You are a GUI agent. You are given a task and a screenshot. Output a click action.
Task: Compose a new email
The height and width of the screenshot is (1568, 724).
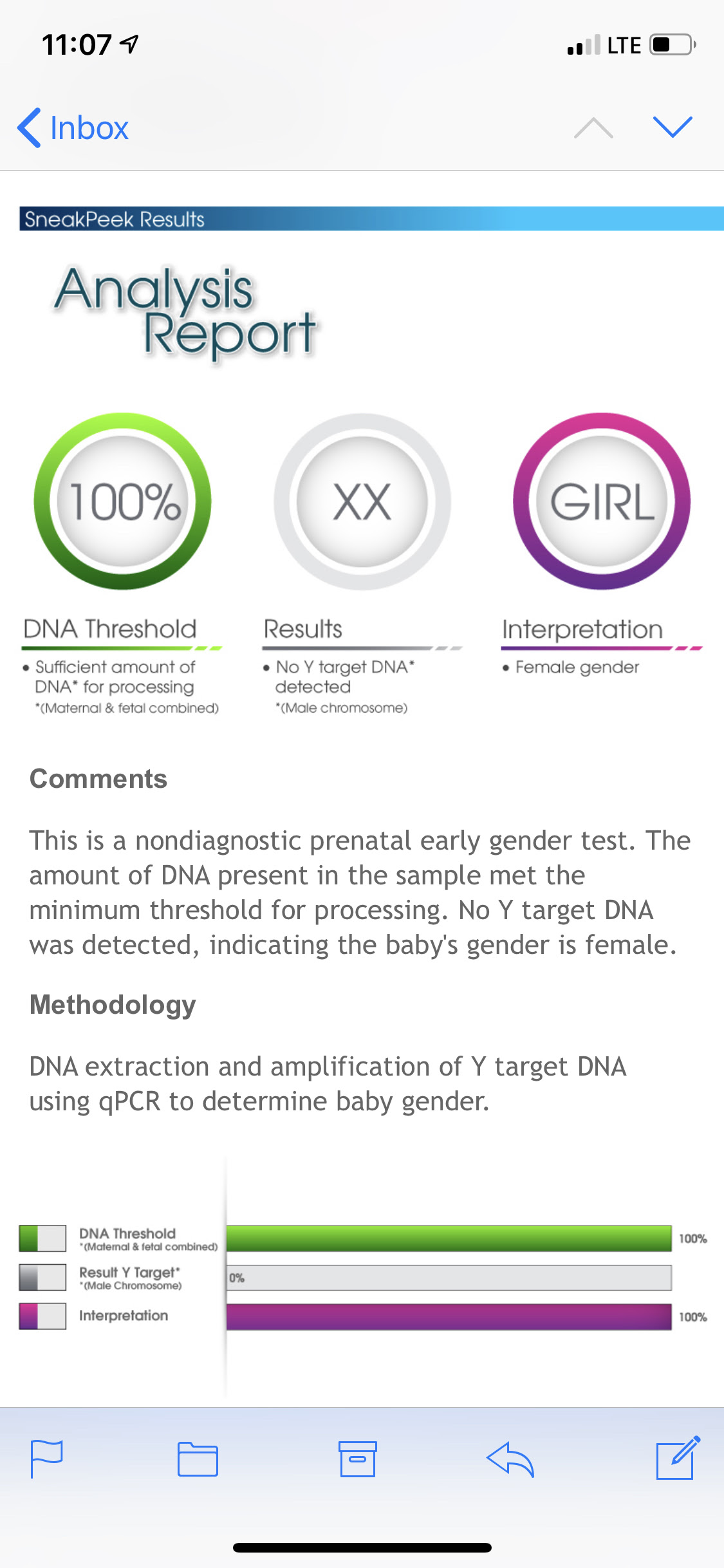[677, 1459]
